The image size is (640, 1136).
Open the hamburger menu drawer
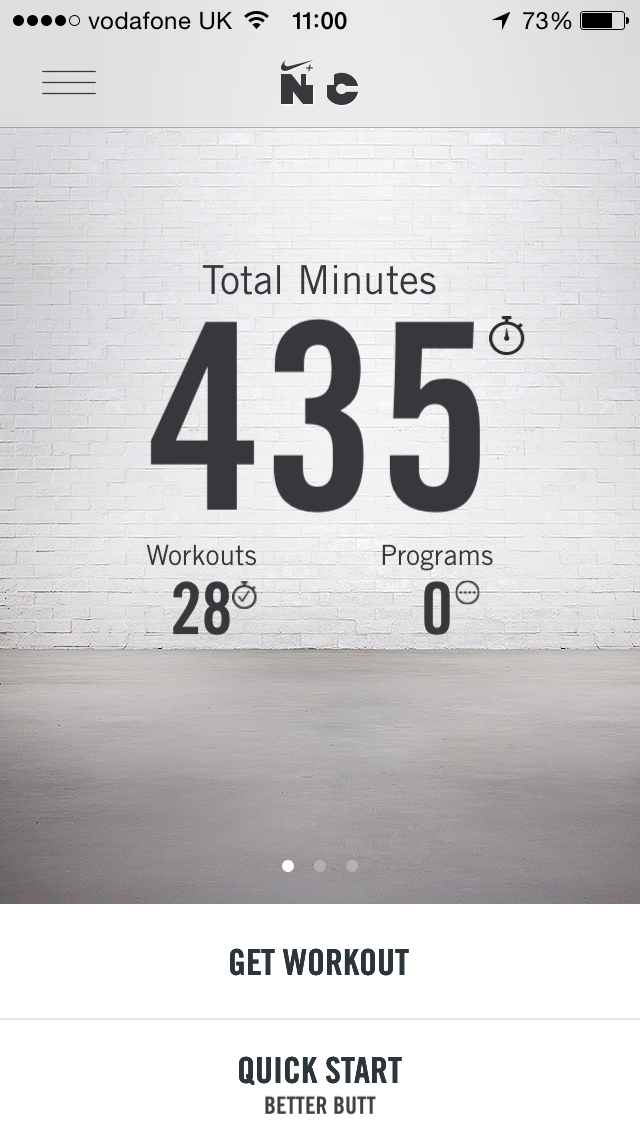[x=69, y=83]
